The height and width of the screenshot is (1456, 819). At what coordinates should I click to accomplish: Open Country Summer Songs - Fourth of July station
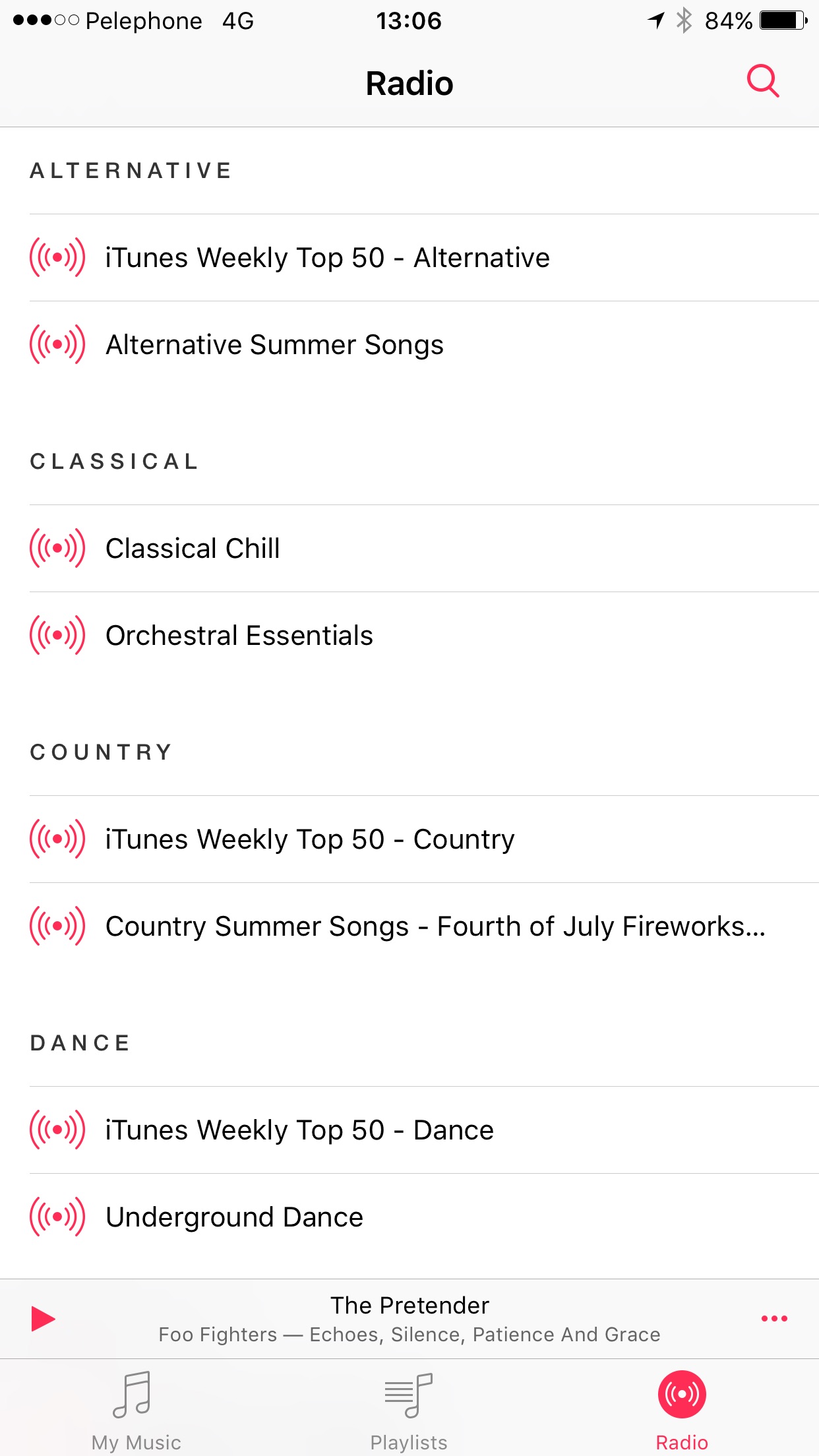point(409,926)
